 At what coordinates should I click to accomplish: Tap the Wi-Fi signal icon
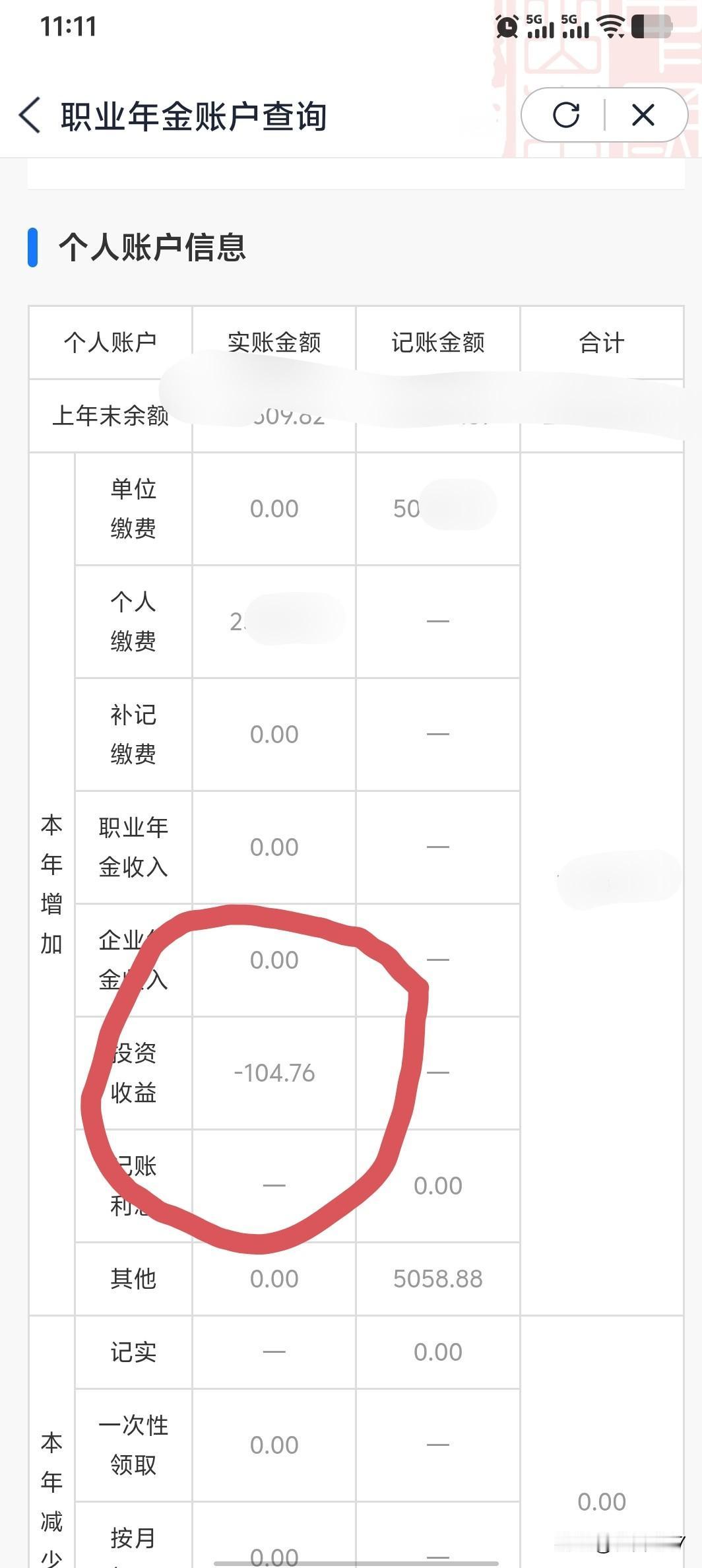(x=610, y=25)
